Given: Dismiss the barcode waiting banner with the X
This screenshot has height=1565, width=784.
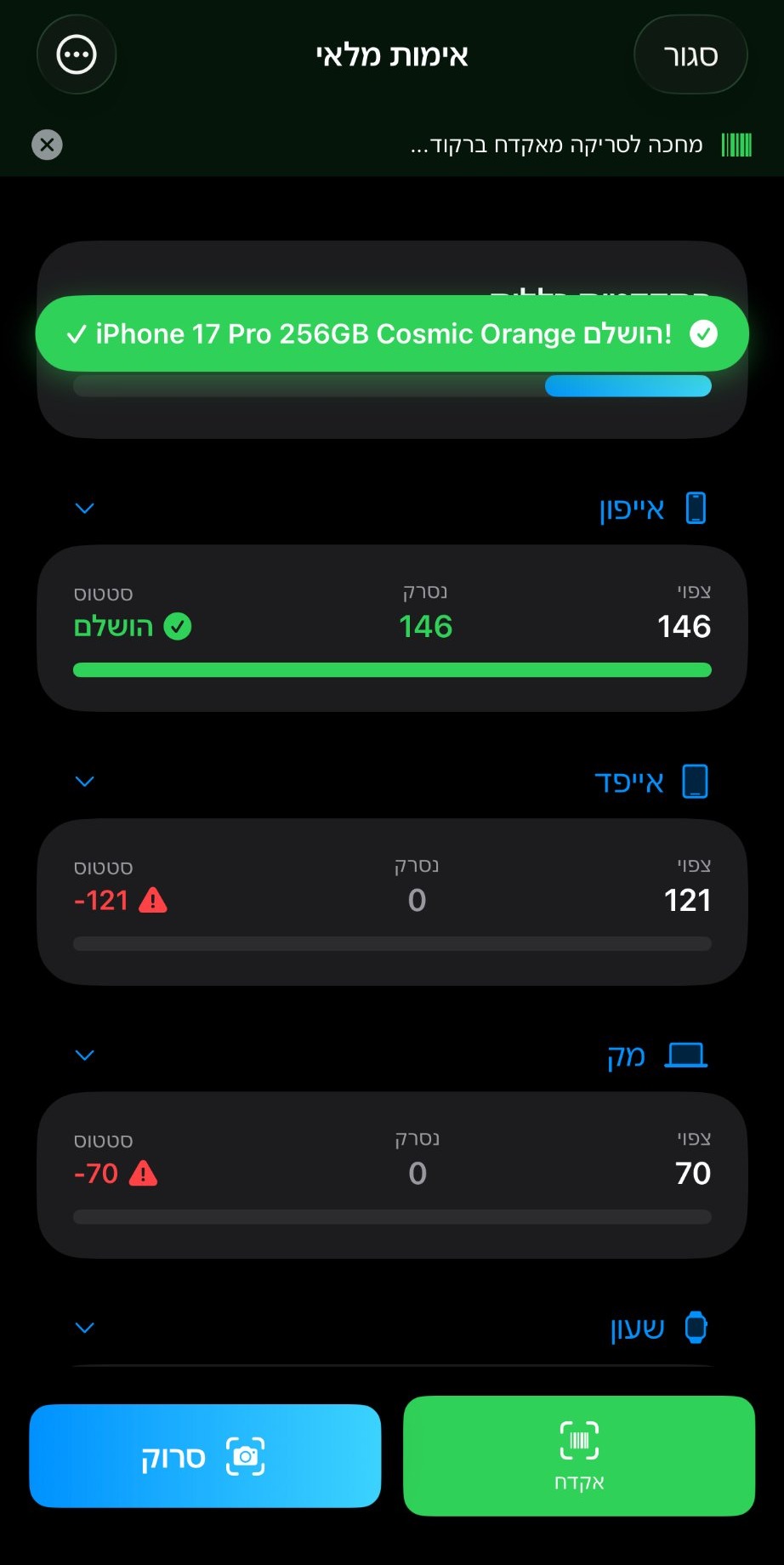Looking at the screenshot, I should (47, 144).
